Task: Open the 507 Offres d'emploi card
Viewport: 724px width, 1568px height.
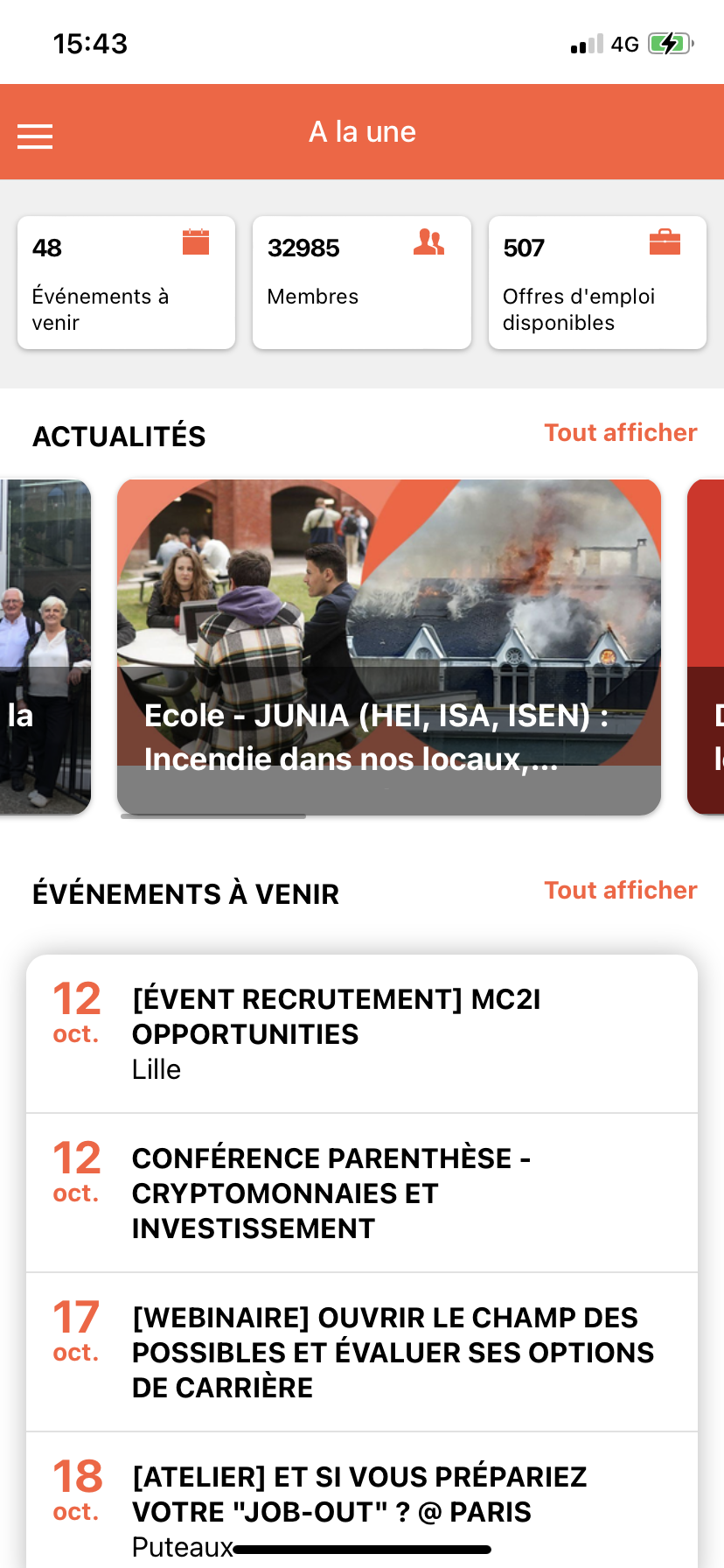Action: [x=597, y=283]
